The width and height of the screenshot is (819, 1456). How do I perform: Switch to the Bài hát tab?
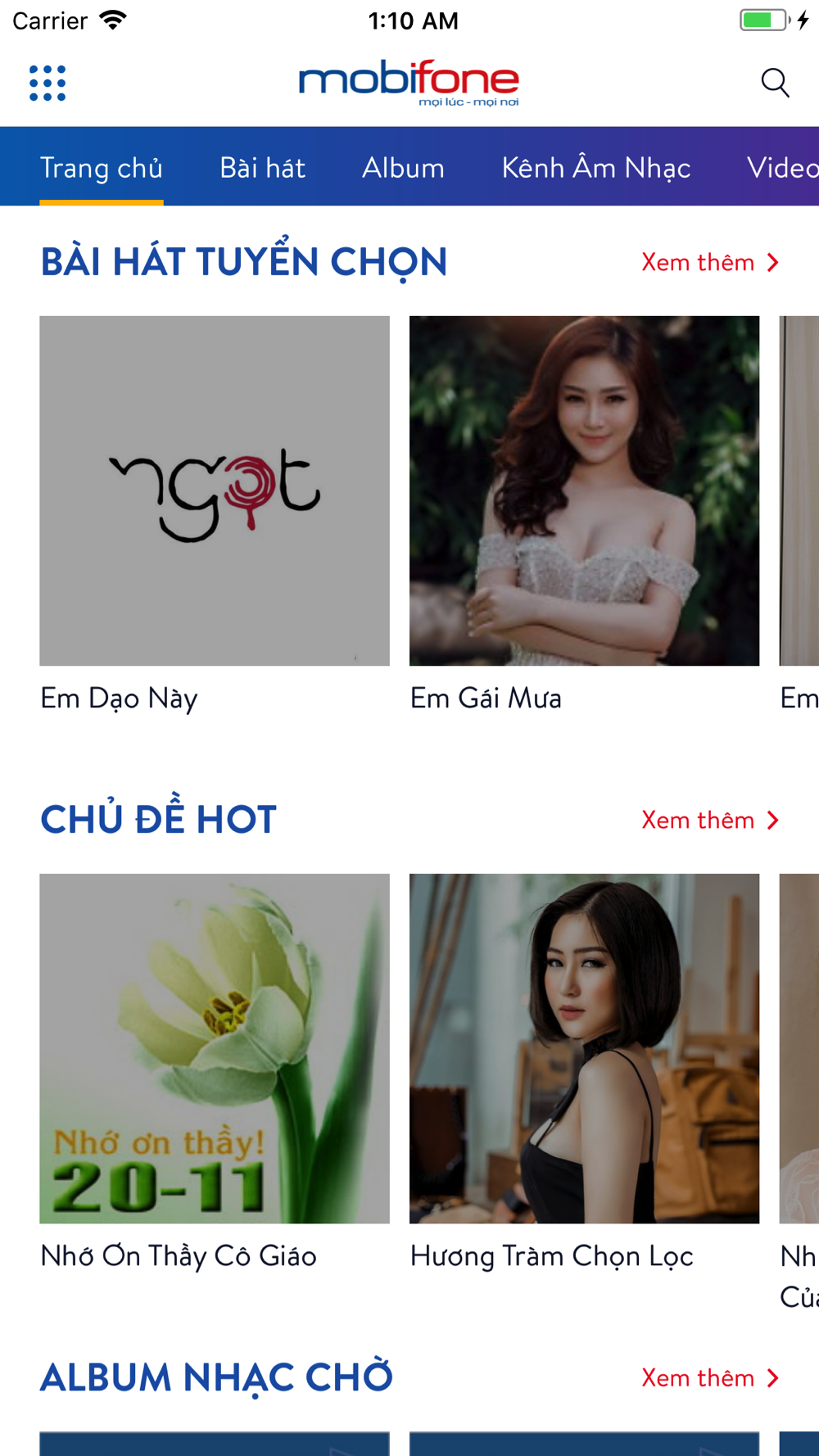[x=262, y=168]
